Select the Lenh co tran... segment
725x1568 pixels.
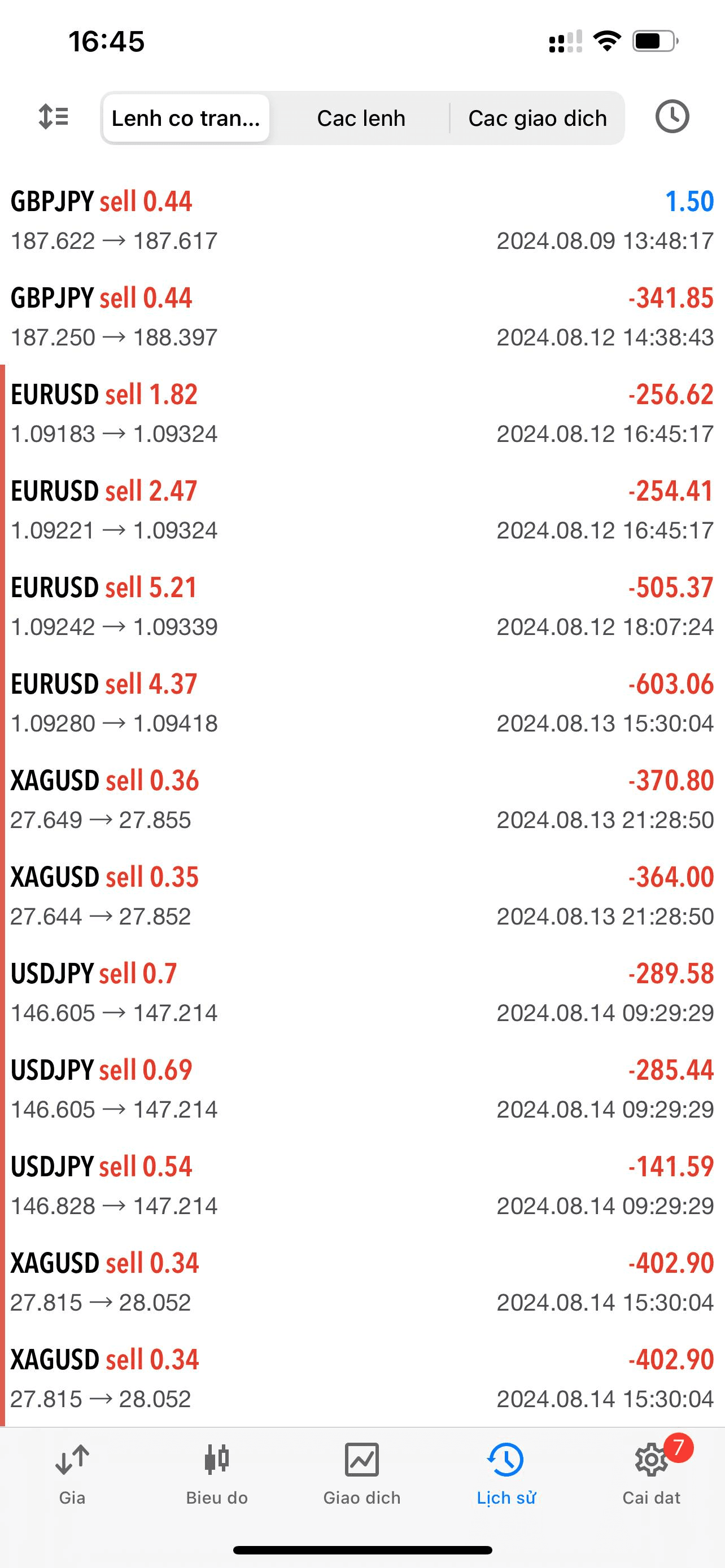186,118
